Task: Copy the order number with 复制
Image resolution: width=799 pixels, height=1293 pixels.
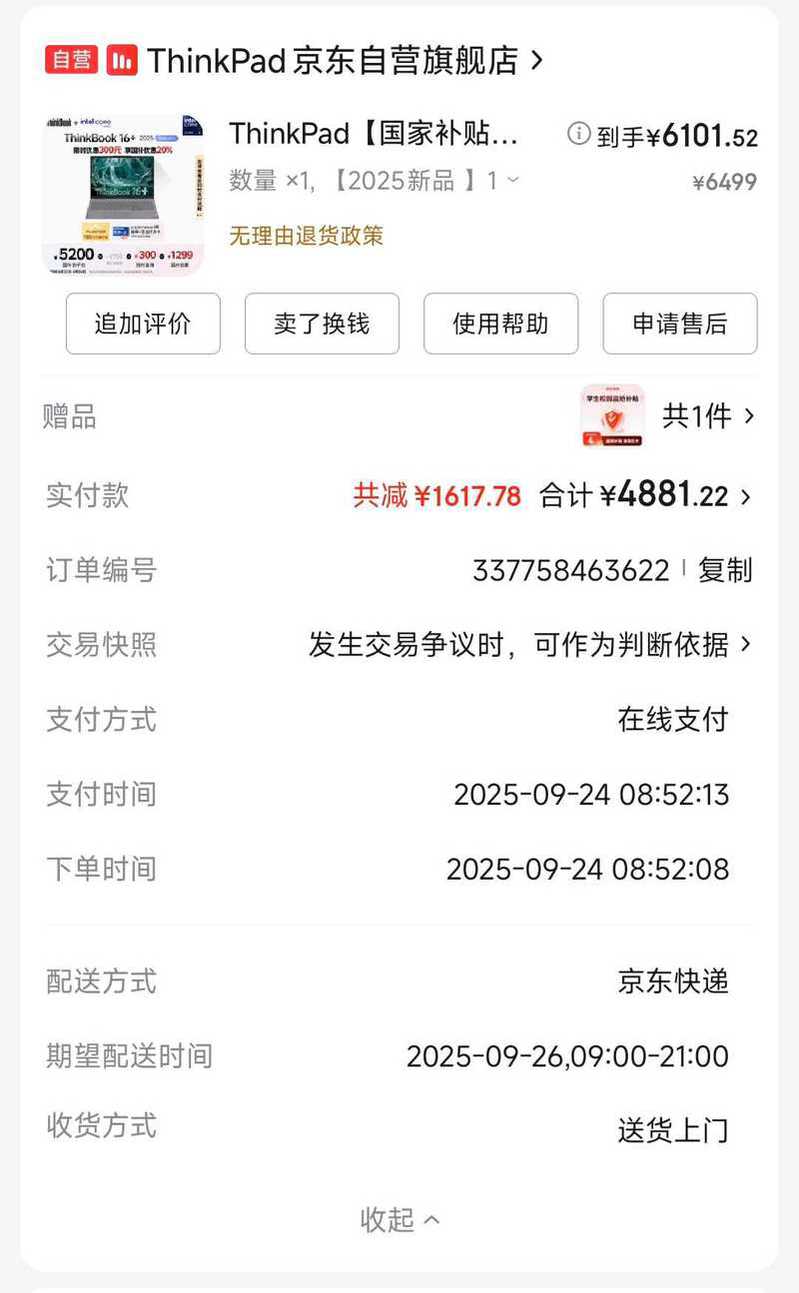Action: [x=725, y=570]
